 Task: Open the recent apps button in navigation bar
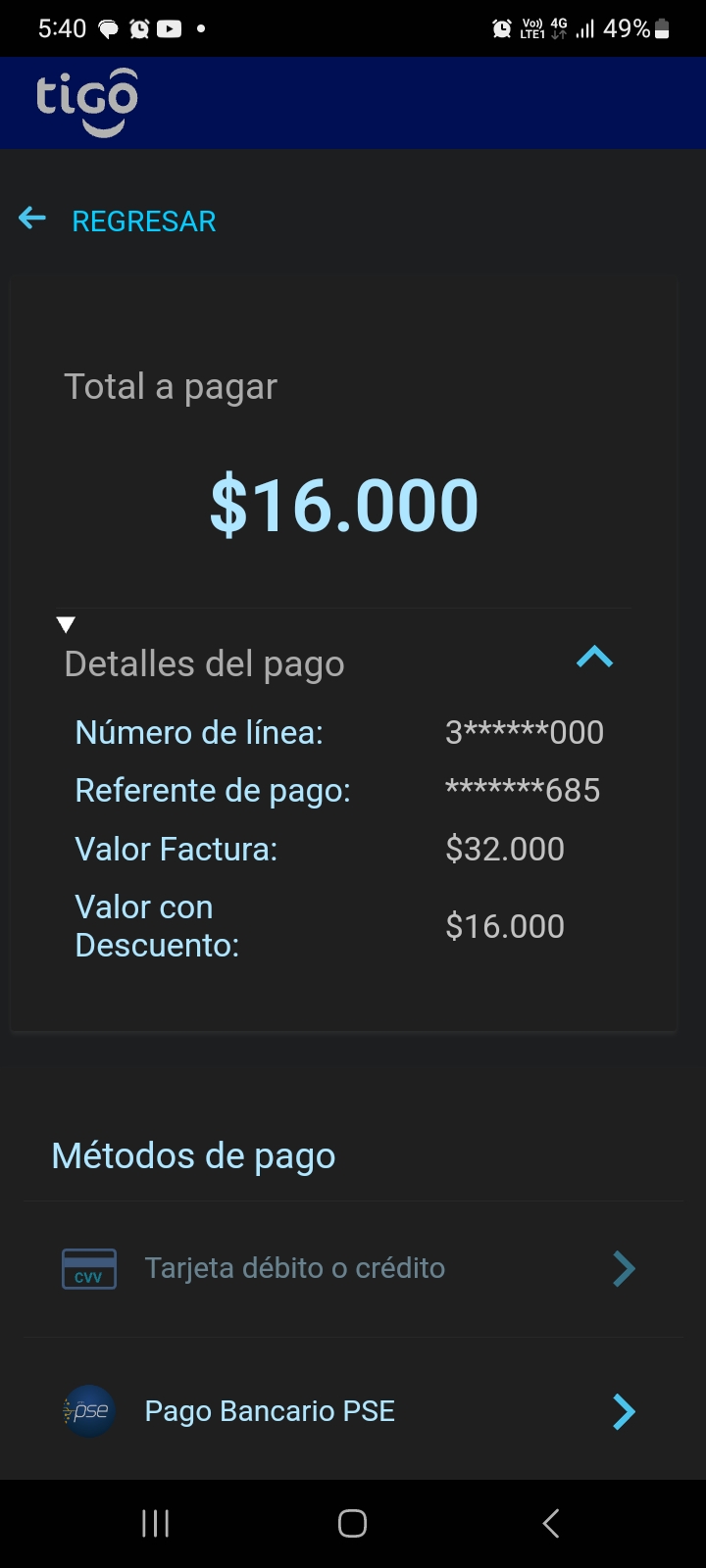(154, 1523)
